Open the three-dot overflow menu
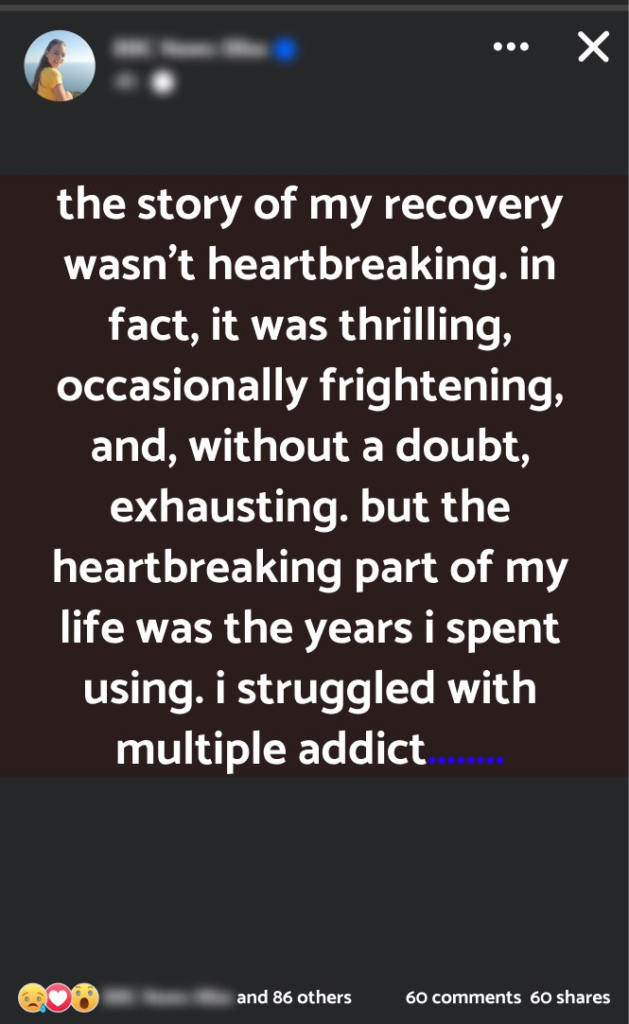The width and height of the screenshot is (629, 1024). pyautogui.click(x=511, y=48)
